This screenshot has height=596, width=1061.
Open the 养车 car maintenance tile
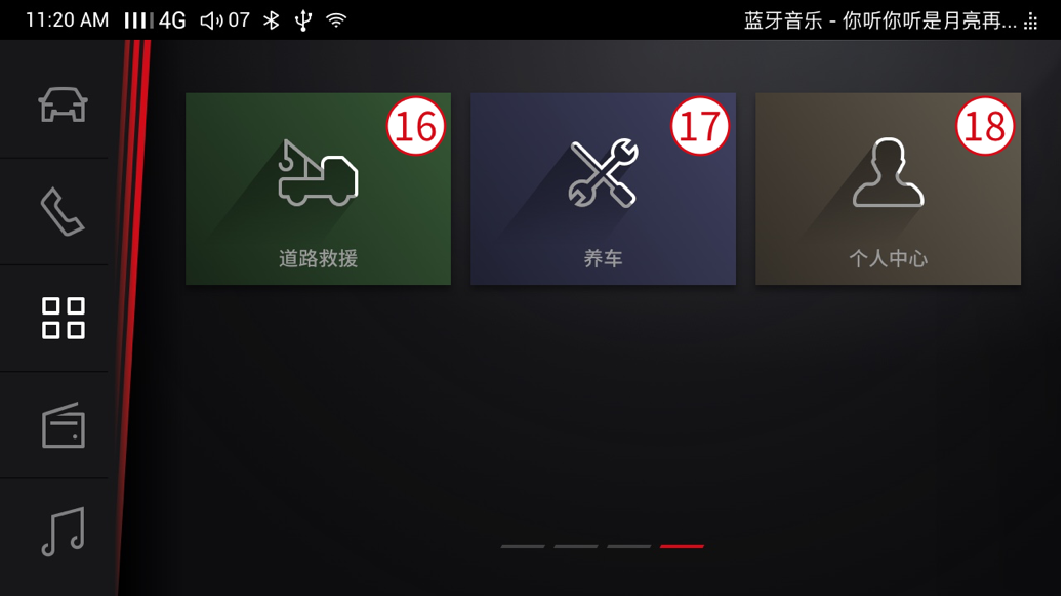603,189
